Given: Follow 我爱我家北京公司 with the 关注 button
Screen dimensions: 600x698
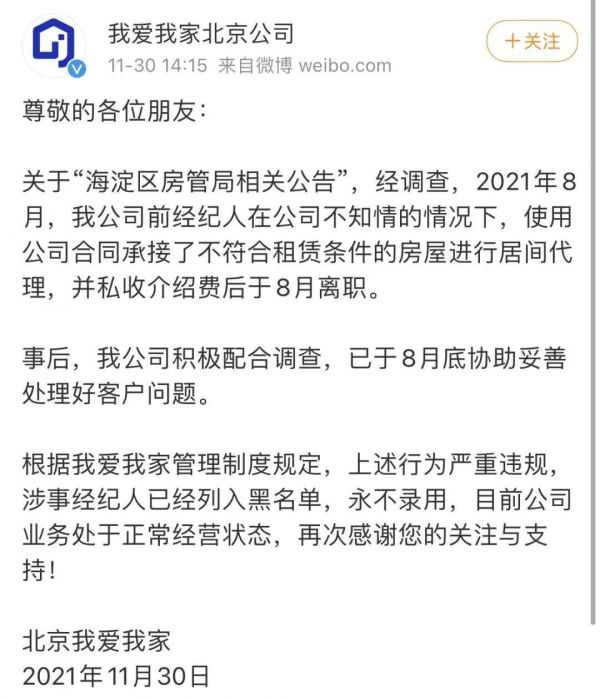Looking at the screenshot, I should [531, 42].
